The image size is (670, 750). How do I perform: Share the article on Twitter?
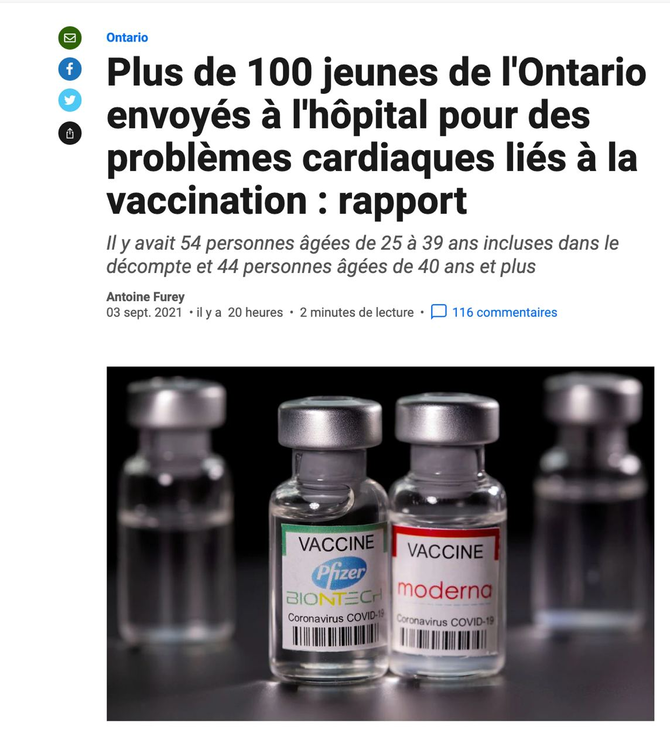pos(70,100)
